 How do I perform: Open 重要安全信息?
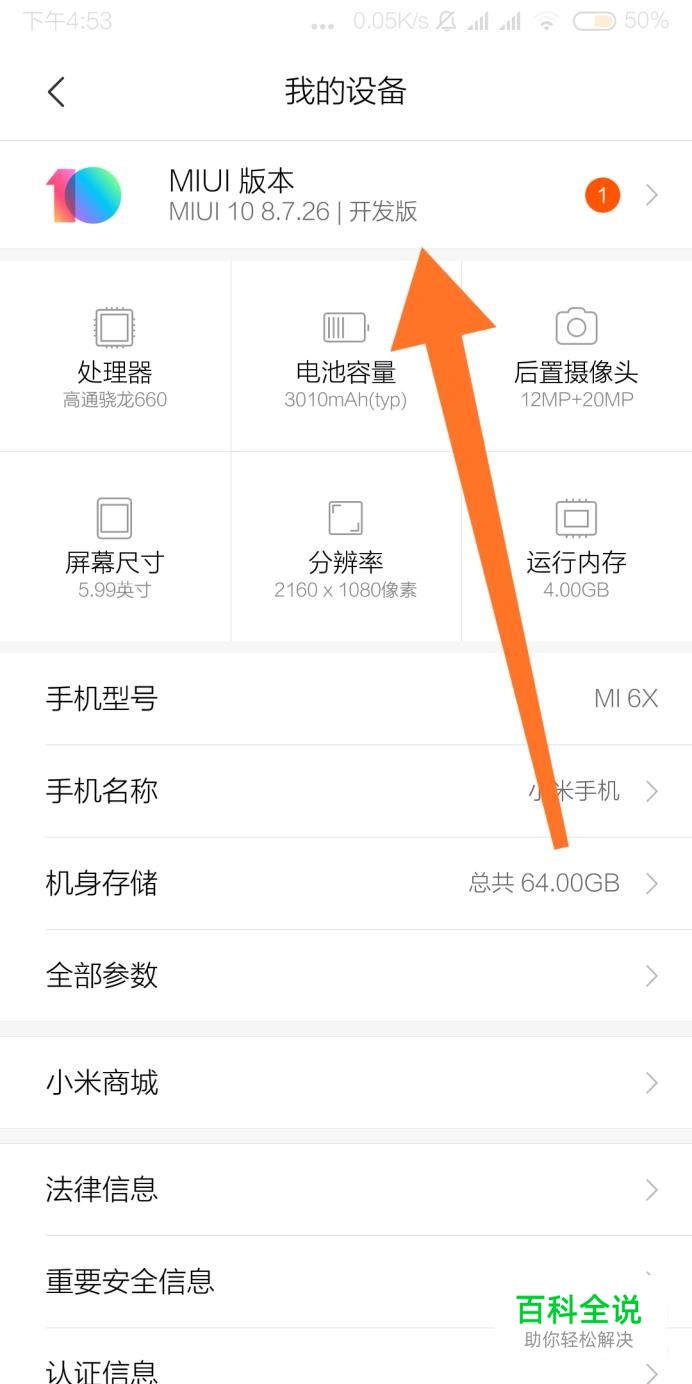346,1281
